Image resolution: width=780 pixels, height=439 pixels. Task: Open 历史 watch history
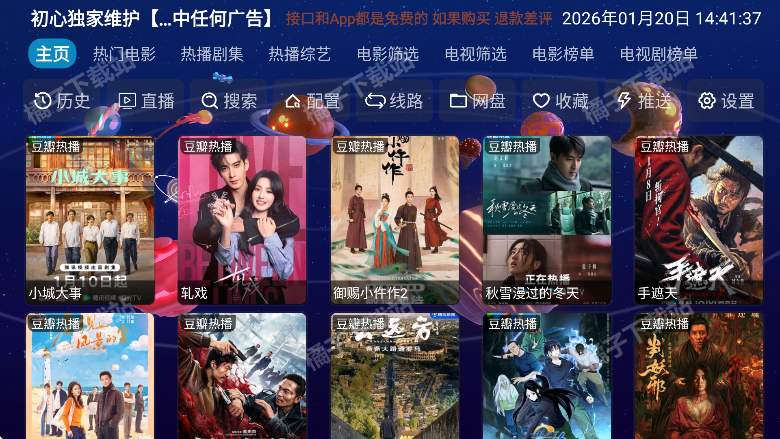tap(62, 101)
